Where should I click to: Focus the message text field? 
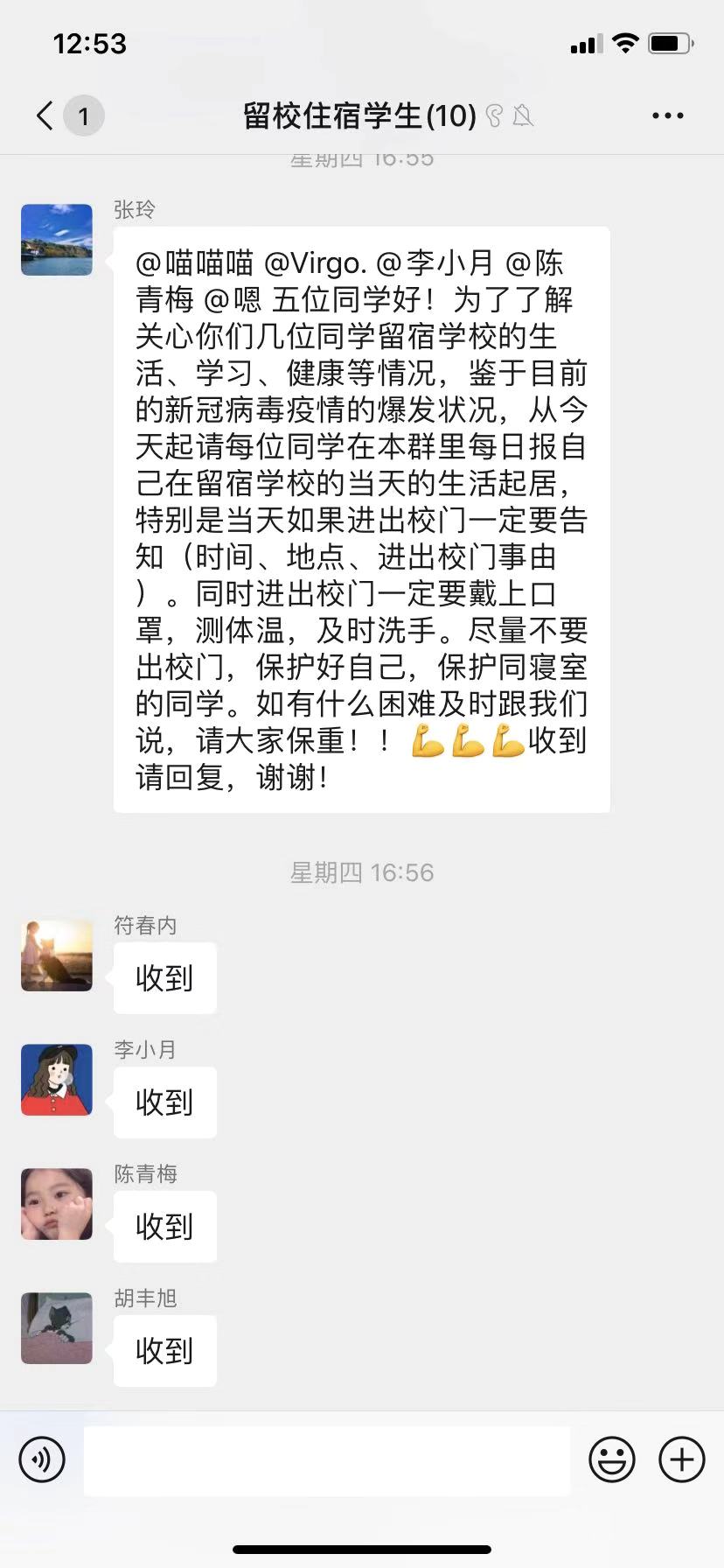(327, 1459)
